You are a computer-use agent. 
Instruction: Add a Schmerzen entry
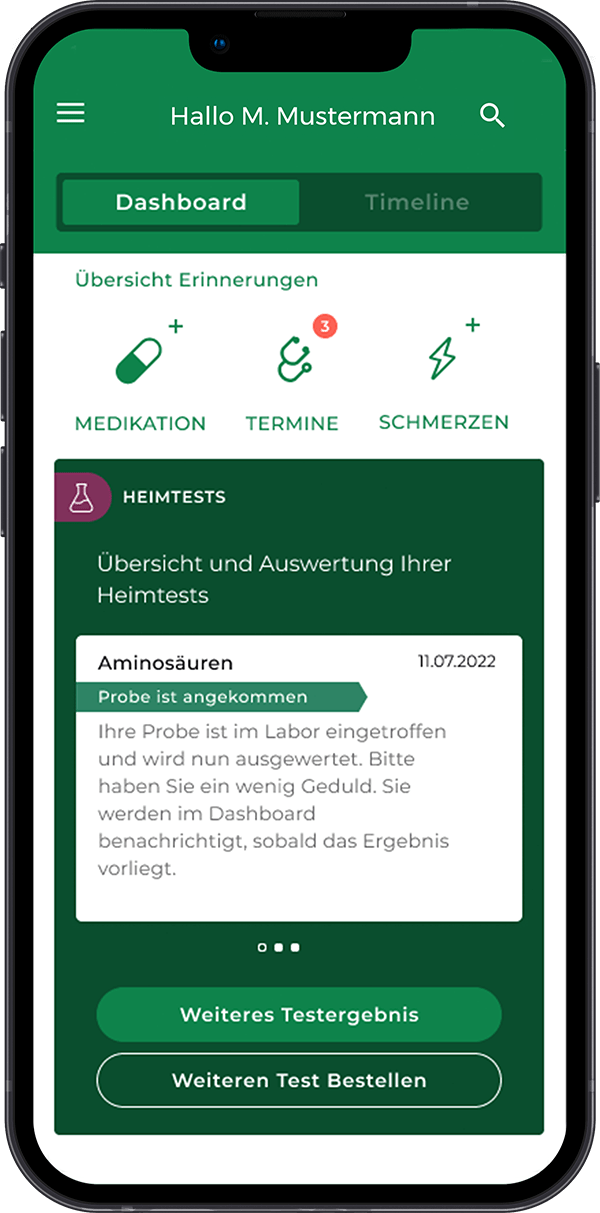pyautogui.click(x=444, y=360)
